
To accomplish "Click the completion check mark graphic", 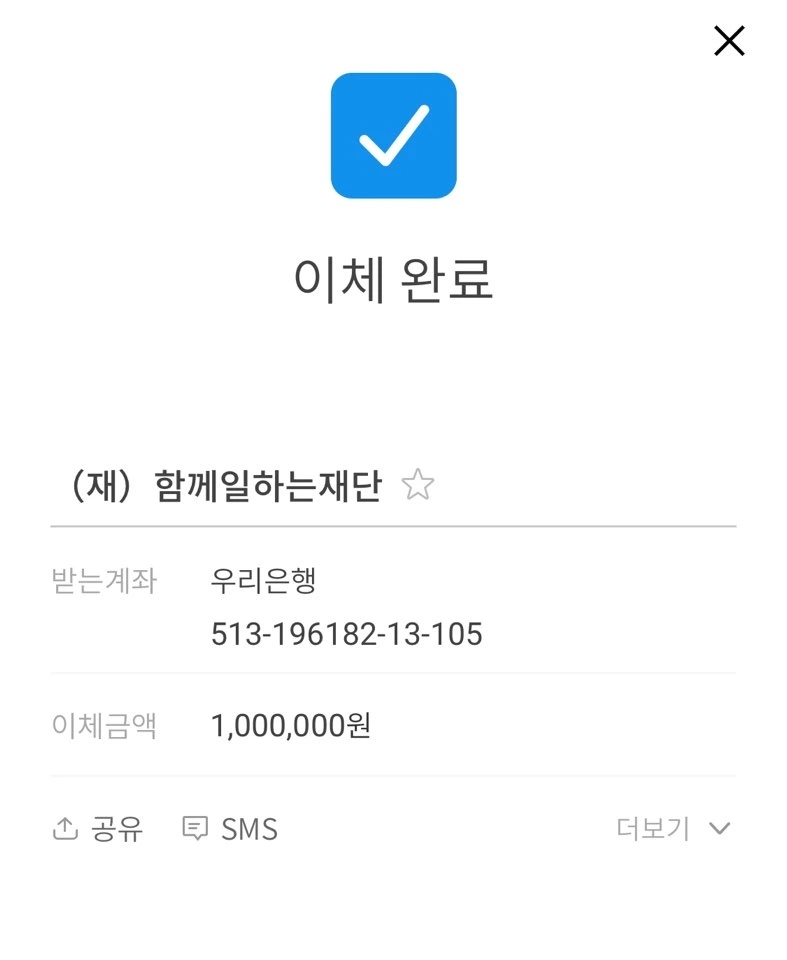I will (393, 137).
